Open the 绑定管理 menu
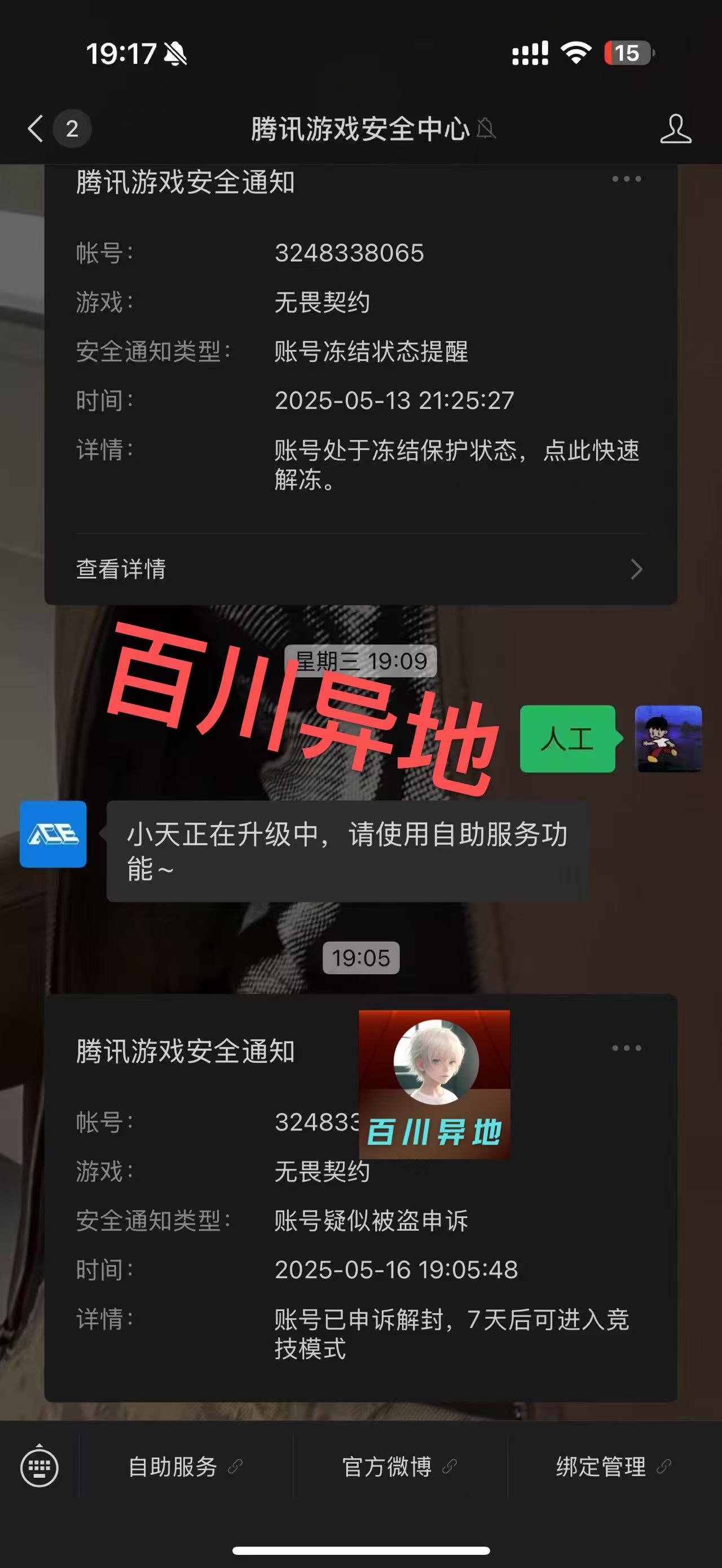Image resolution: width=722 pixels, height=1568 pixels. click(x=614, y=1467)
